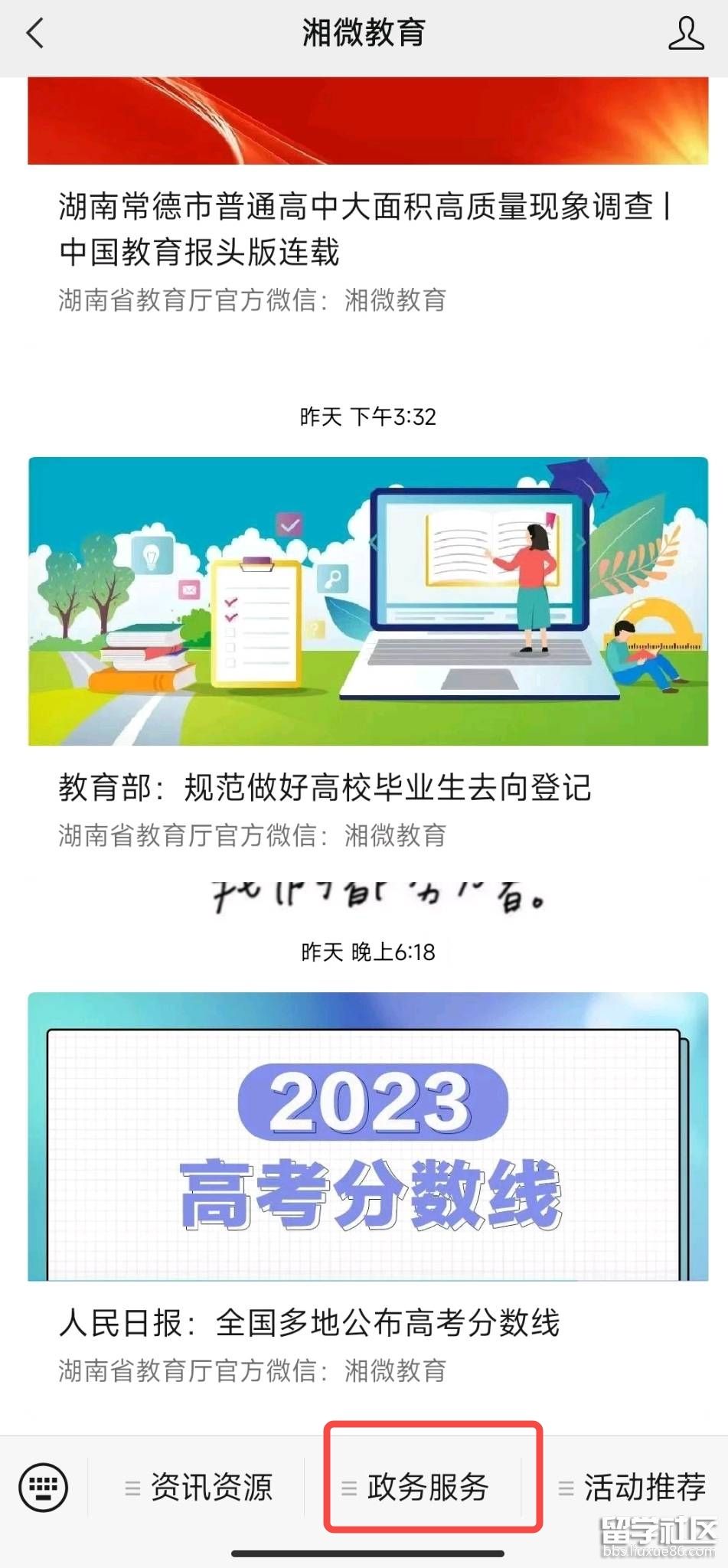Switch to keyboard input mode
This screenshot has height=1568, width=728.
click(44, 1487)
